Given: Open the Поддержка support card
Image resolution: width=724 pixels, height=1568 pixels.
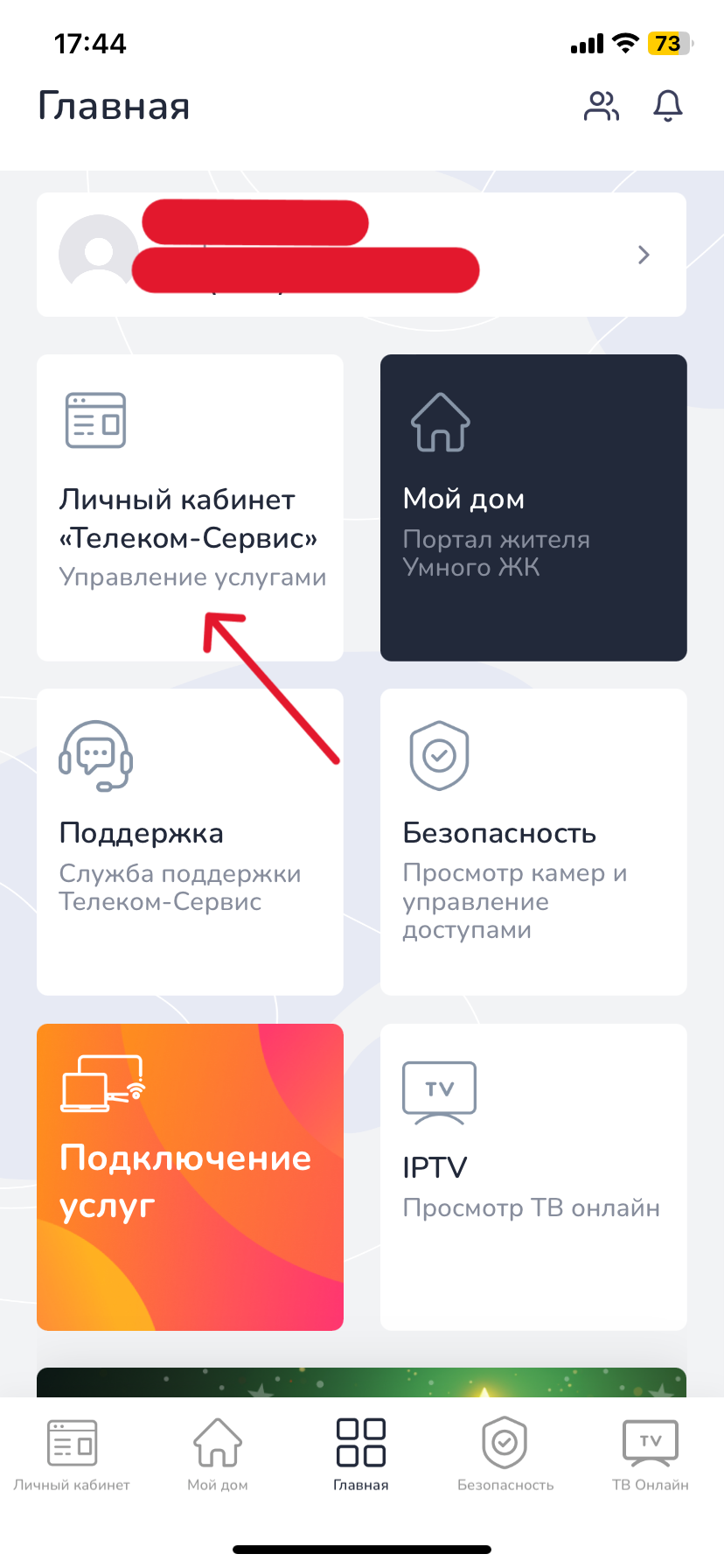Looking at the screenshot, I should tap(190, 842).
